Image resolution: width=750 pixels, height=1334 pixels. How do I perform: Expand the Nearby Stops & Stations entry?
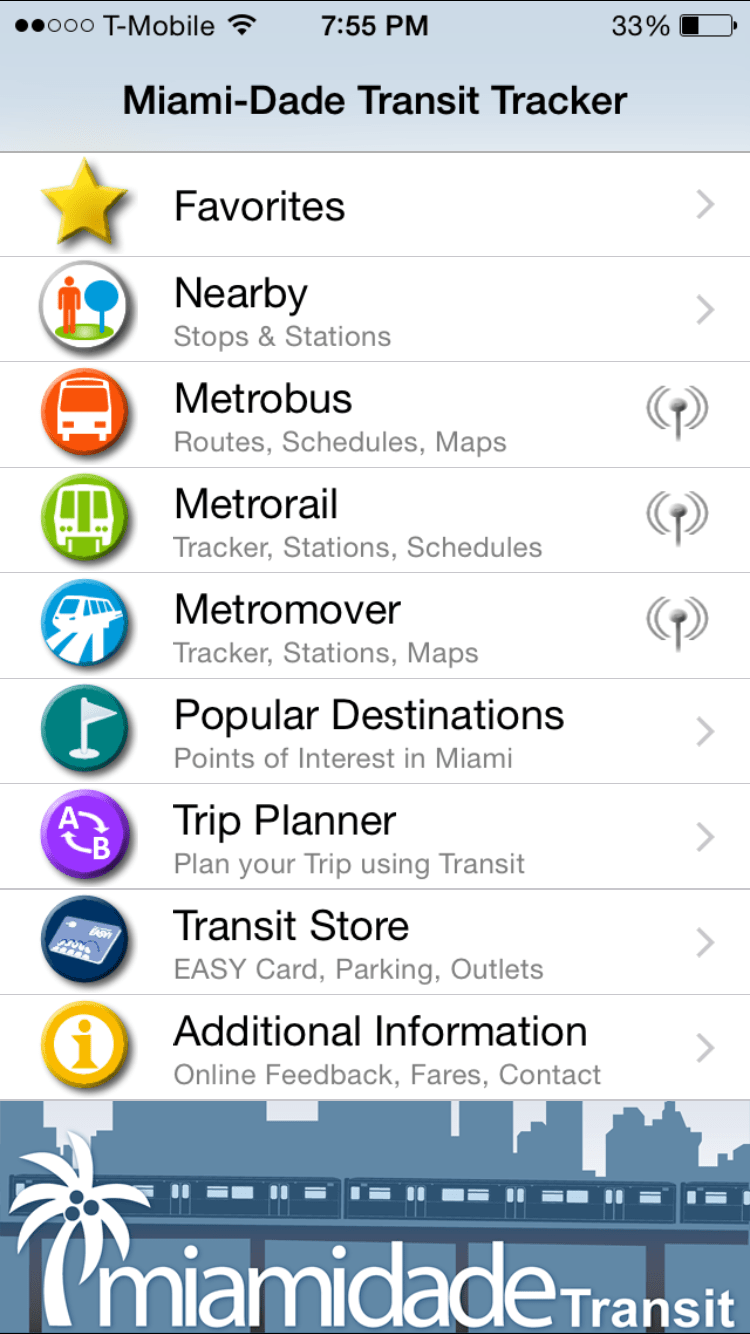click(705, 309)
